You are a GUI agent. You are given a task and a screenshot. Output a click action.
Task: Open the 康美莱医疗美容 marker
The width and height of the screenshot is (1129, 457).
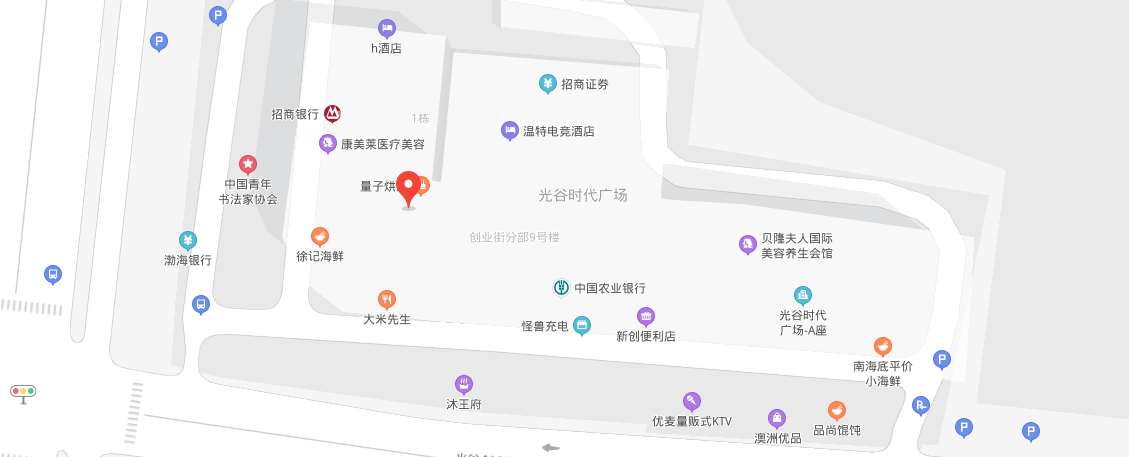coord(328,143)
